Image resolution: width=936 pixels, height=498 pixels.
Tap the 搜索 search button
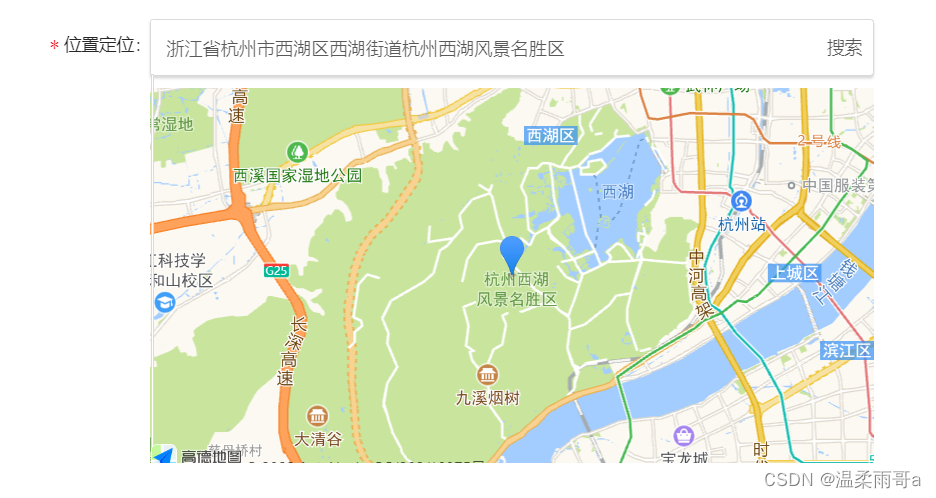pyautogui.click(x=844, y=48)
